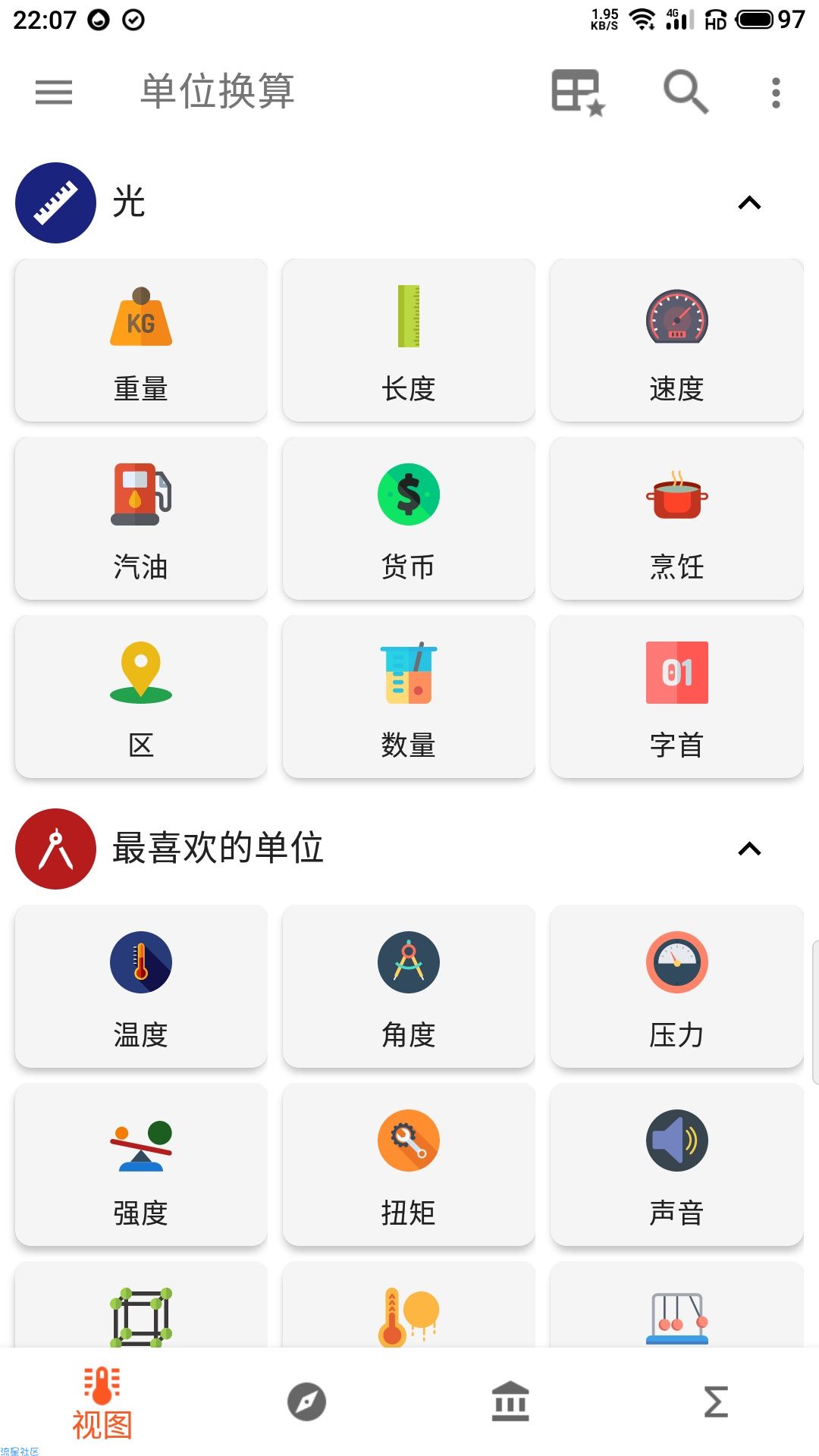The image size is (819, 1456).
Task: Switch to the compass tab
Action: (306, 1401)
